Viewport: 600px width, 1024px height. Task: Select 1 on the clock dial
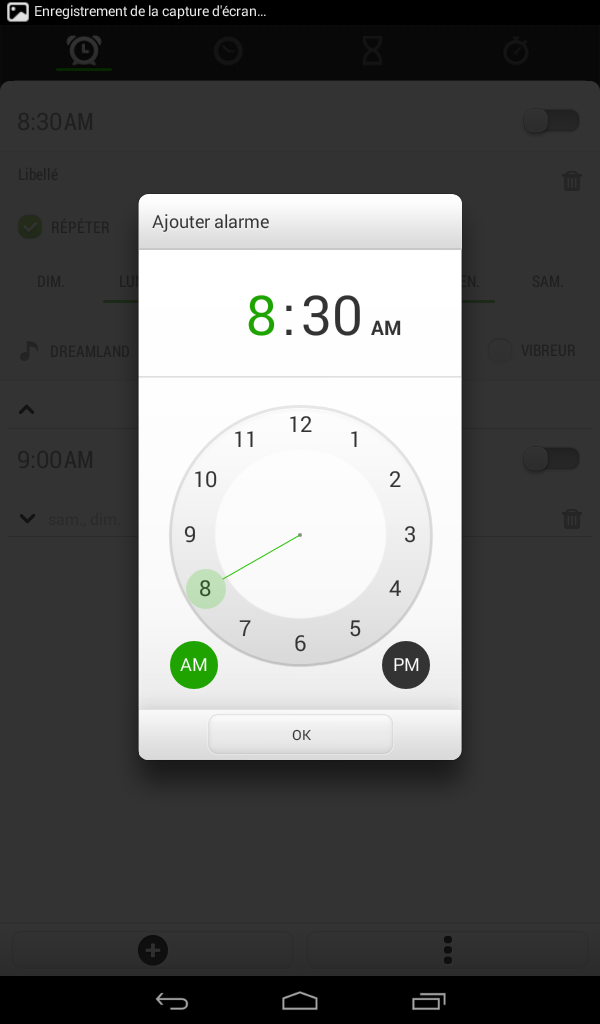pyautogui.click(x=355, y=439)
